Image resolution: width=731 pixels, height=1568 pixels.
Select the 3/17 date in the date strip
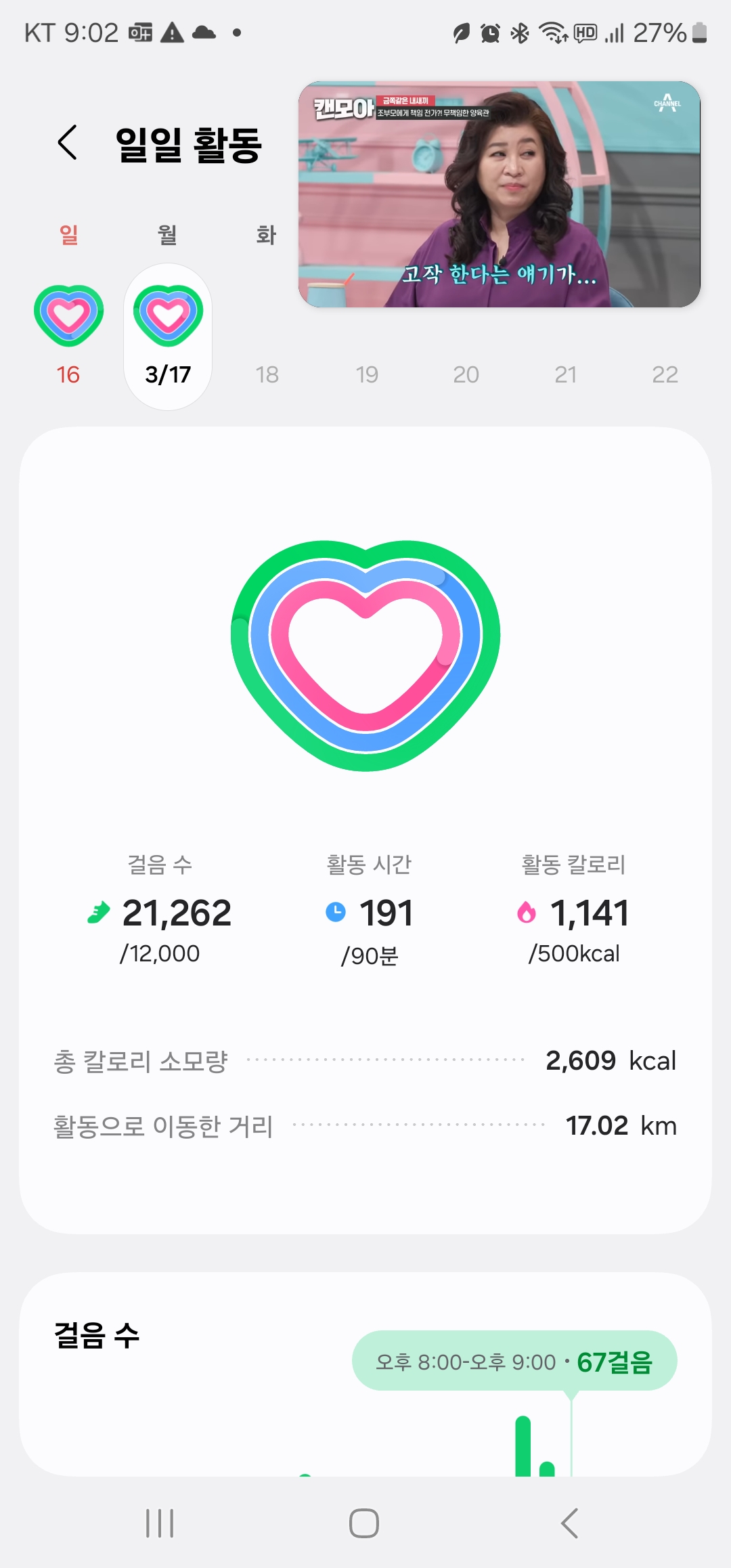pos(168,336)
